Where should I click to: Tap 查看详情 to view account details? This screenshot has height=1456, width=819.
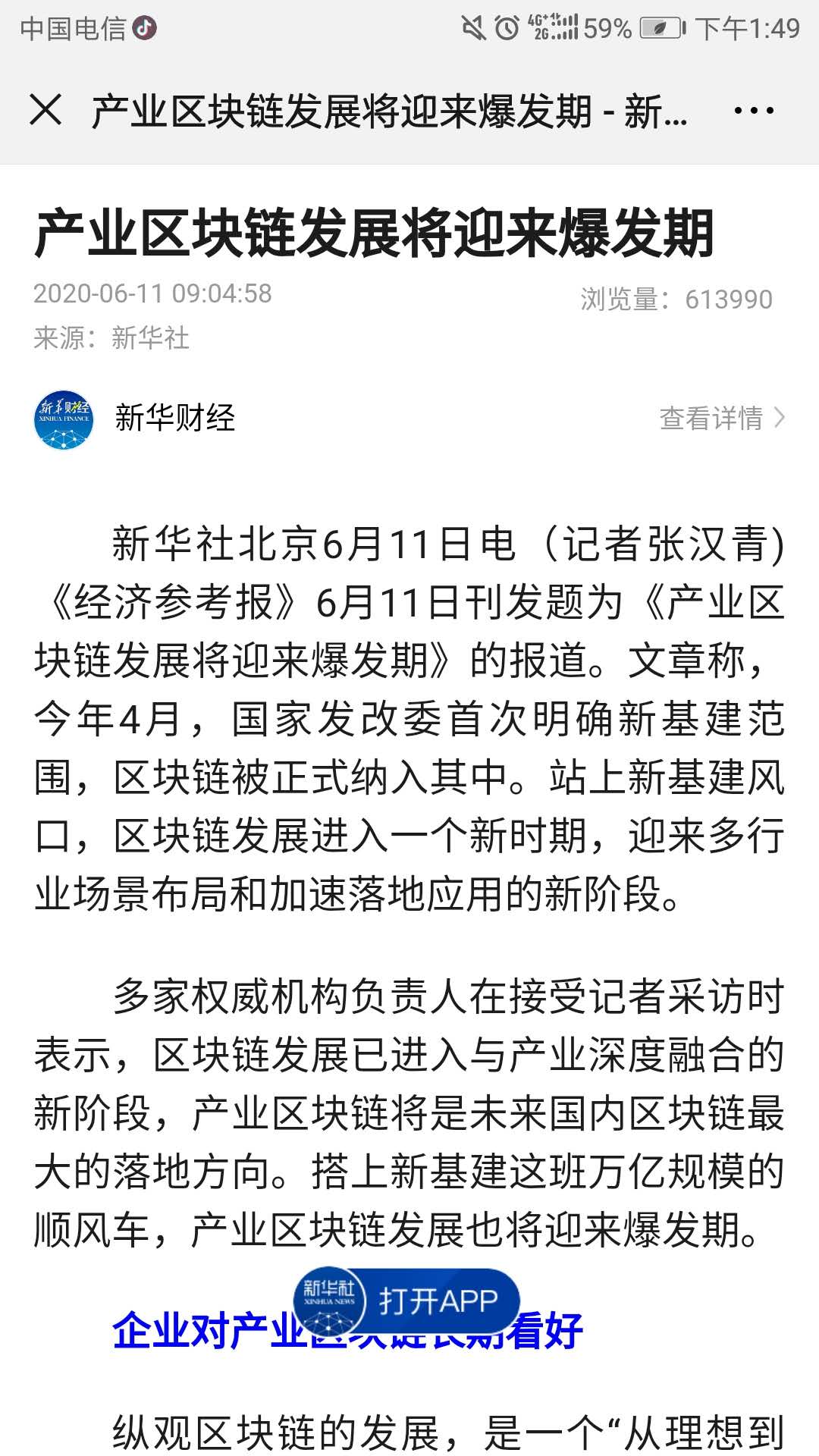point(721,418)
